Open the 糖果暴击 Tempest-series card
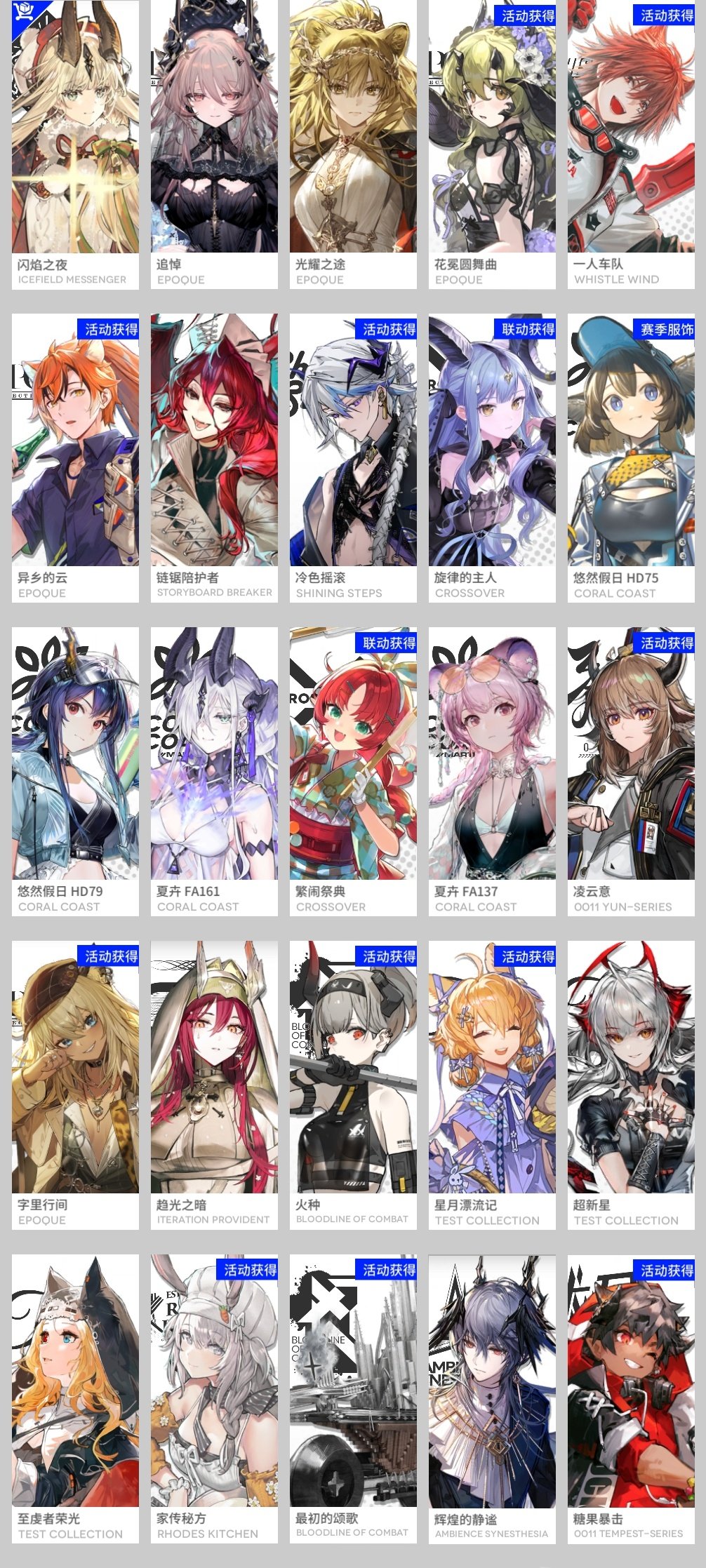 coord(631,1398)
